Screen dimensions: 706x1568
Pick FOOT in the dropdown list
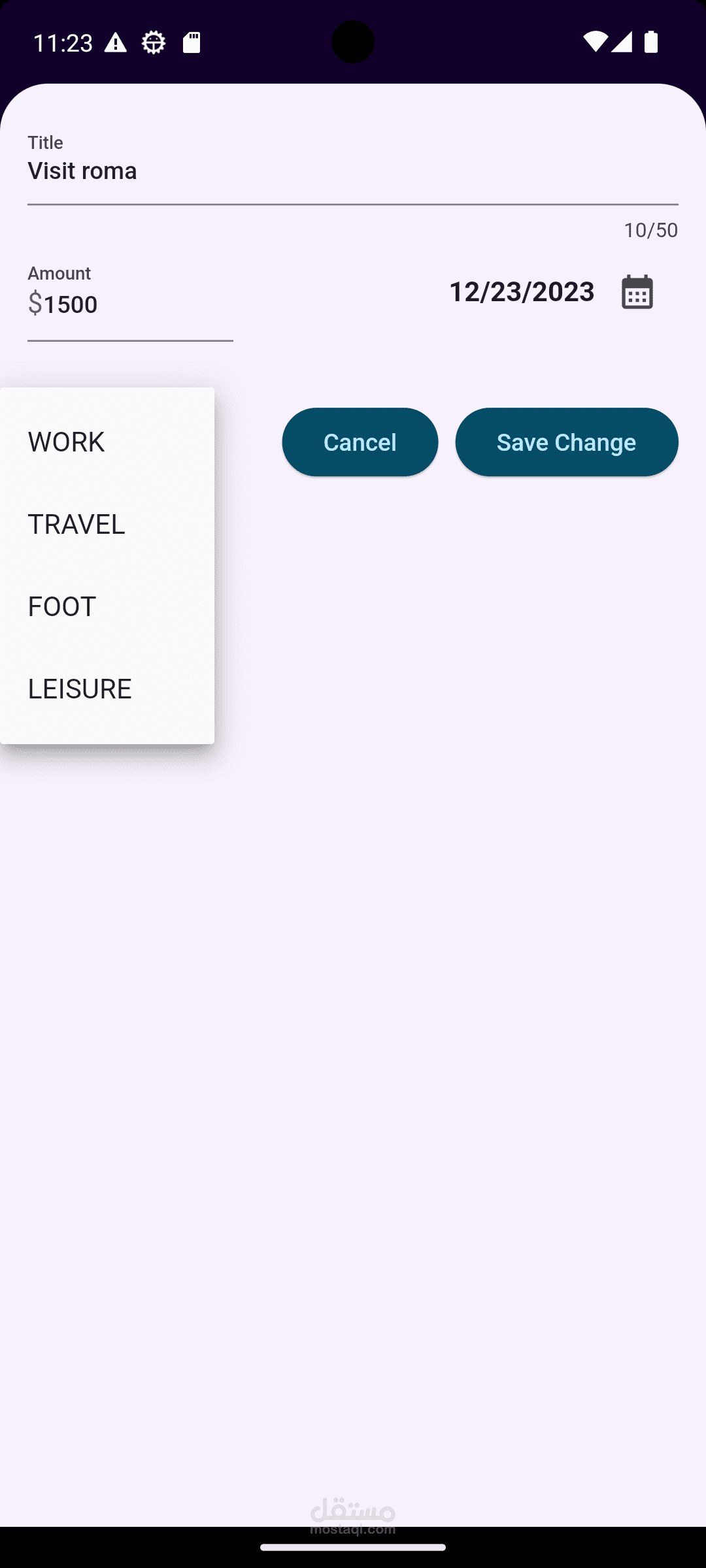pyautogui.click(x=107, y=606)
